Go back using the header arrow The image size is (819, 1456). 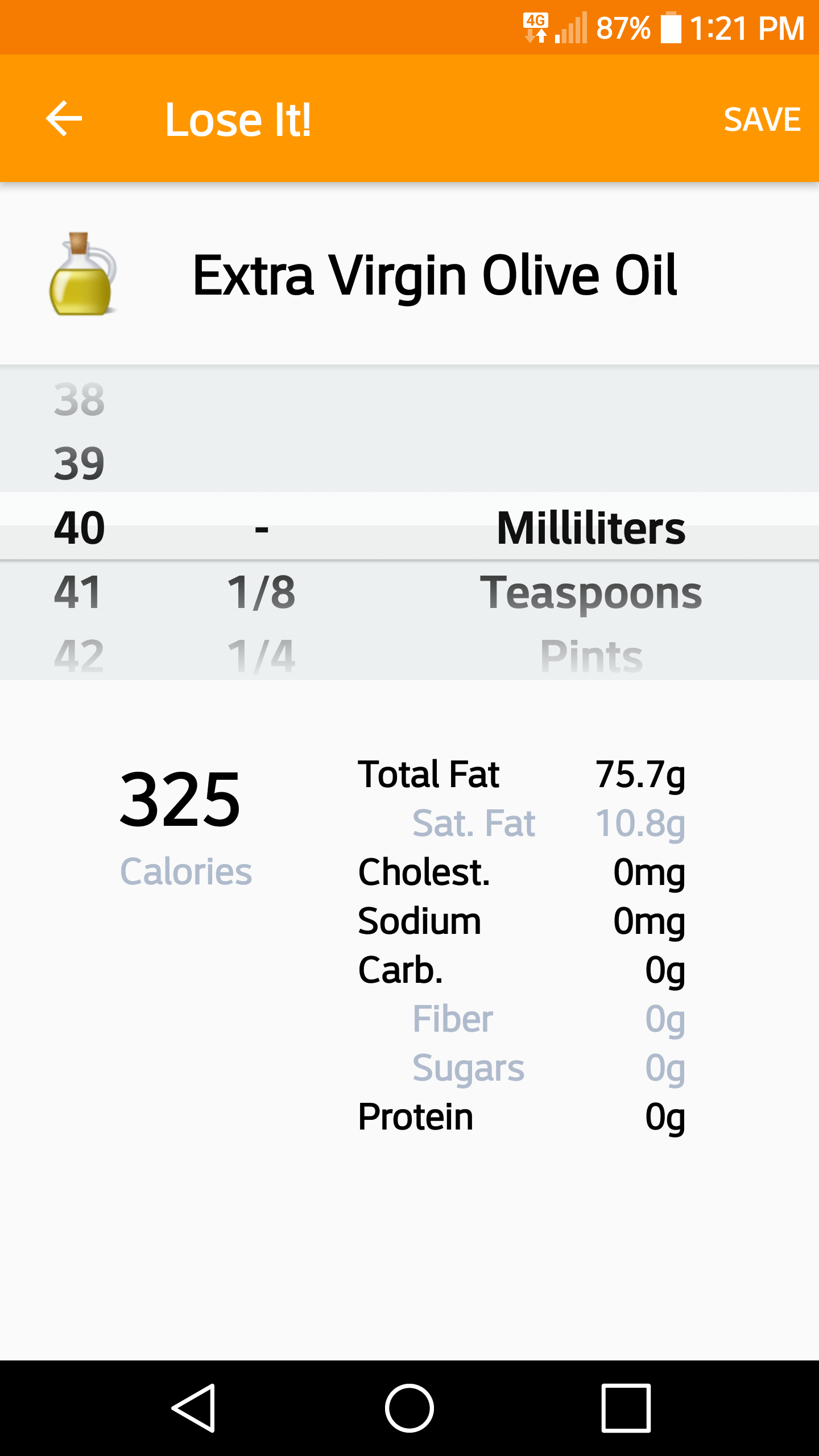pyautogui.click(x=64, y=119)
